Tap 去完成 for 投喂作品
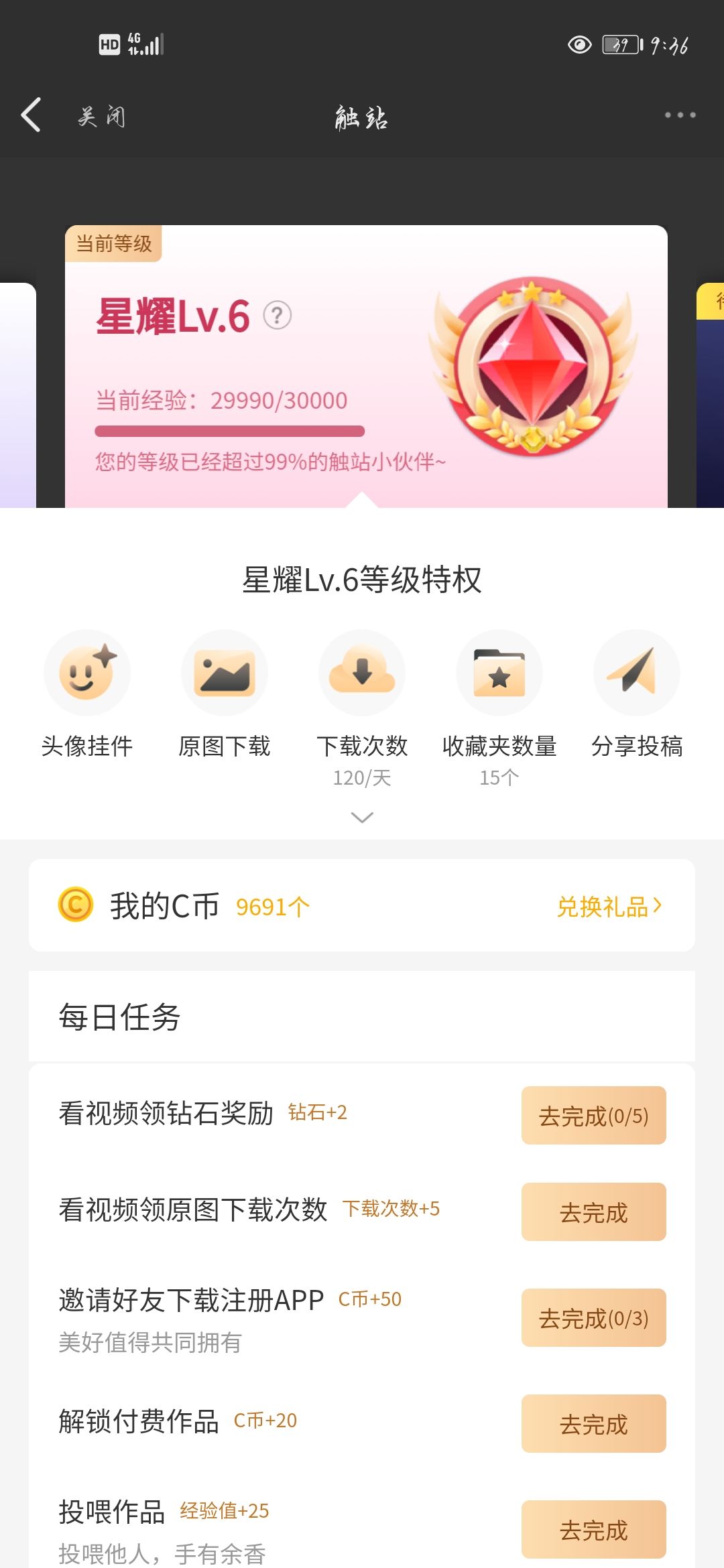This screenshot has width=724, height=1568. point(593,1530)
